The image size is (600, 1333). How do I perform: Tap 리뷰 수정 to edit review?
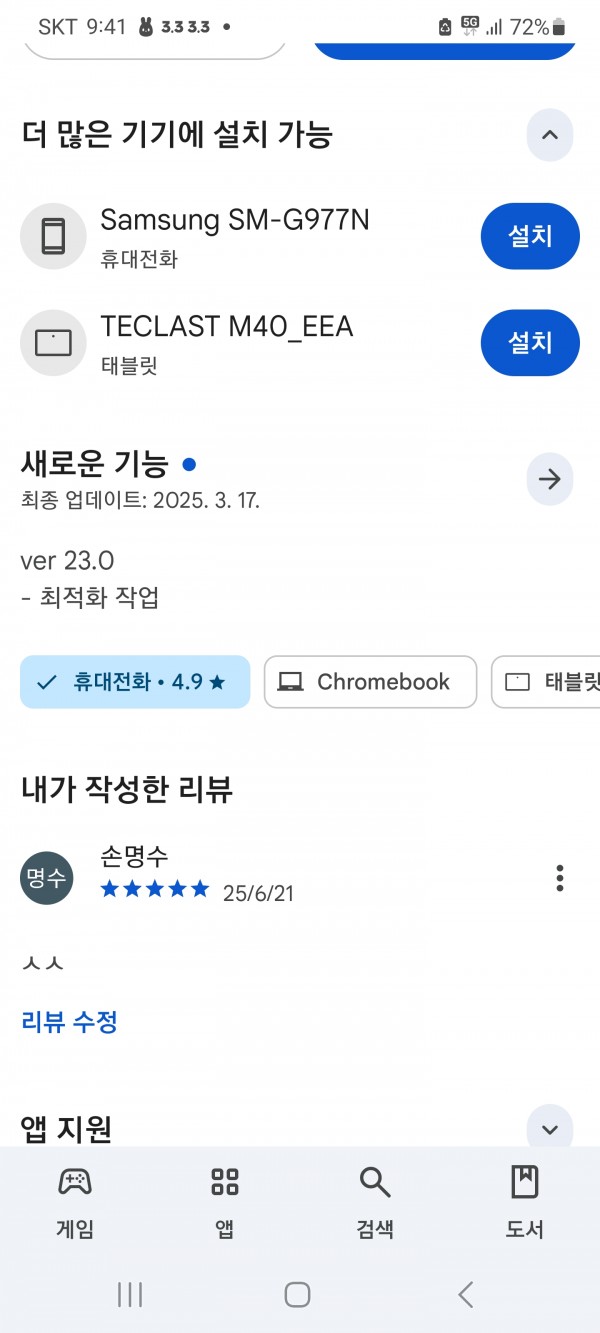tap(69, 1022)
